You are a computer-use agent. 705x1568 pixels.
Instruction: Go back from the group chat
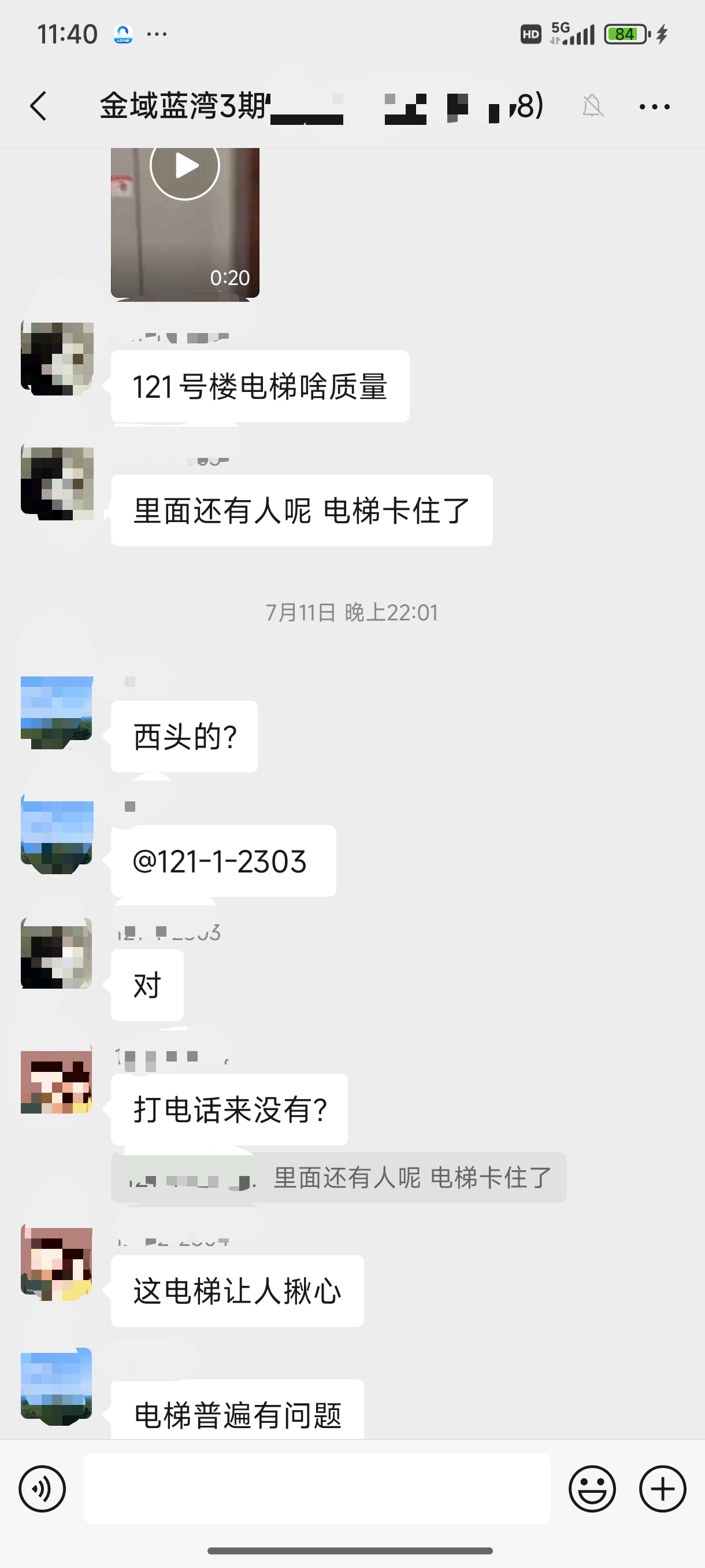pyautogui.click(x=38, y=106)
